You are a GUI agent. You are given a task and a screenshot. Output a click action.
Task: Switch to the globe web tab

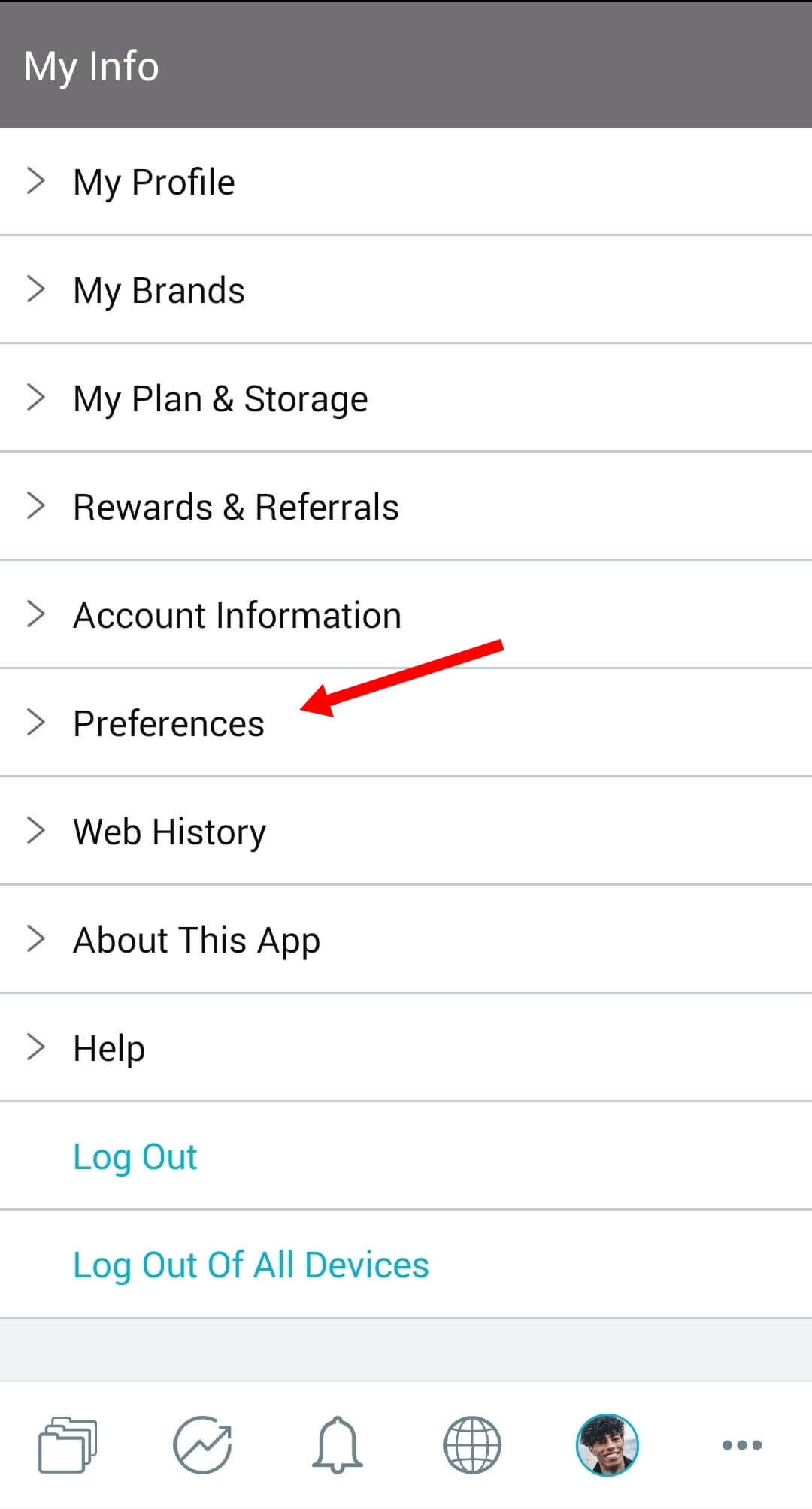click(x=472, y=1444)
